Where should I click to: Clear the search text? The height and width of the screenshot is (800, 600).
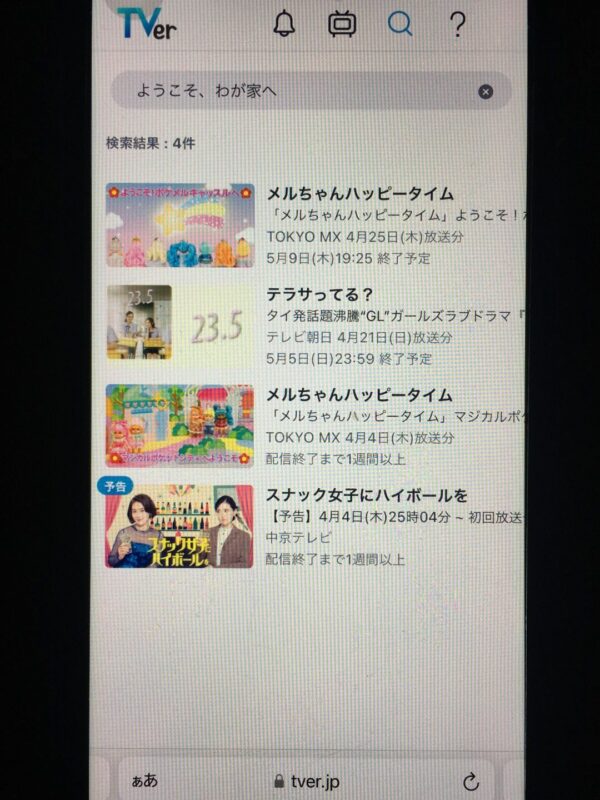[485, 92]
